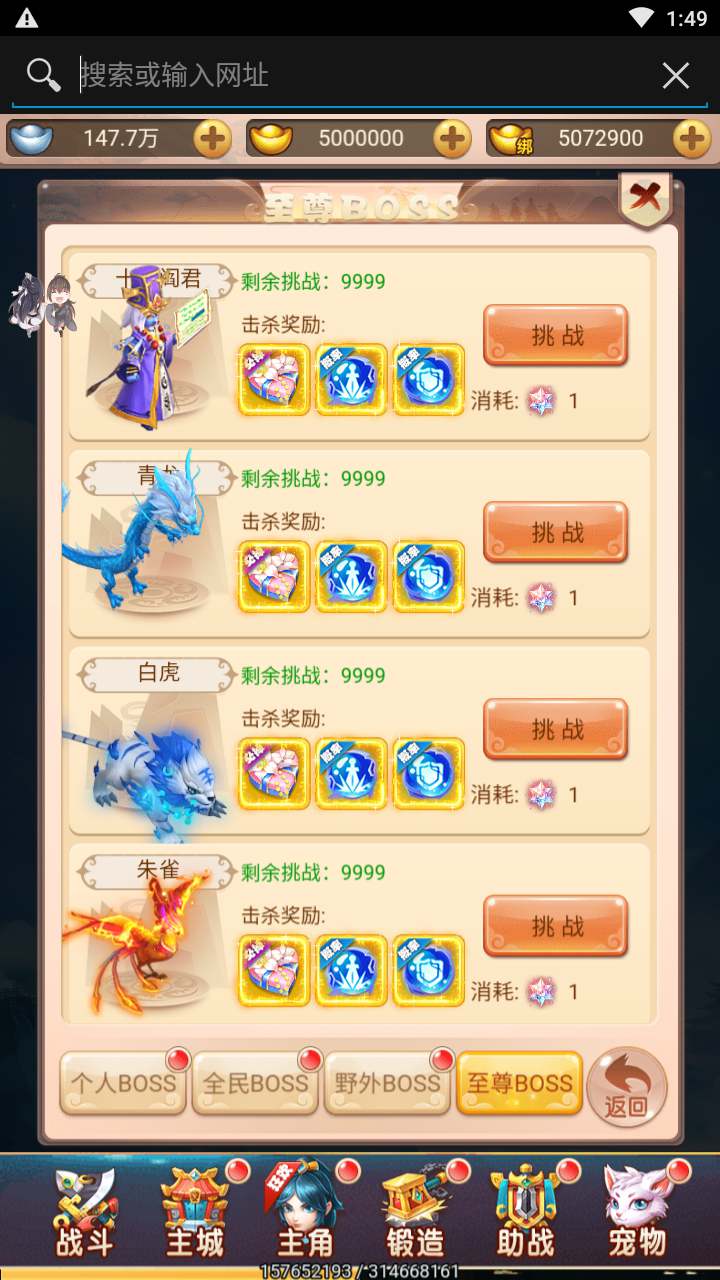Add gold ingots next to 5000000
Screen dimensions: 720x1280
point(452,139)
